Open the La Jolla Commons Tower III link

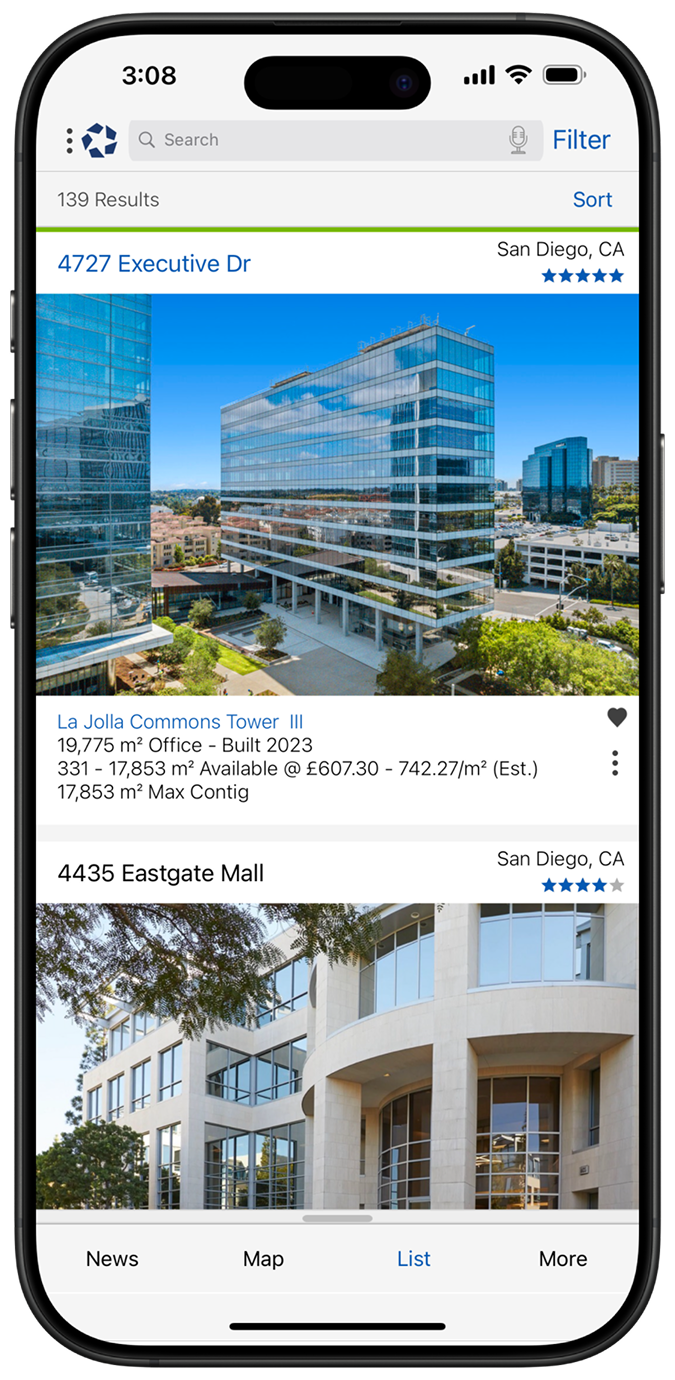pos(180,722)
